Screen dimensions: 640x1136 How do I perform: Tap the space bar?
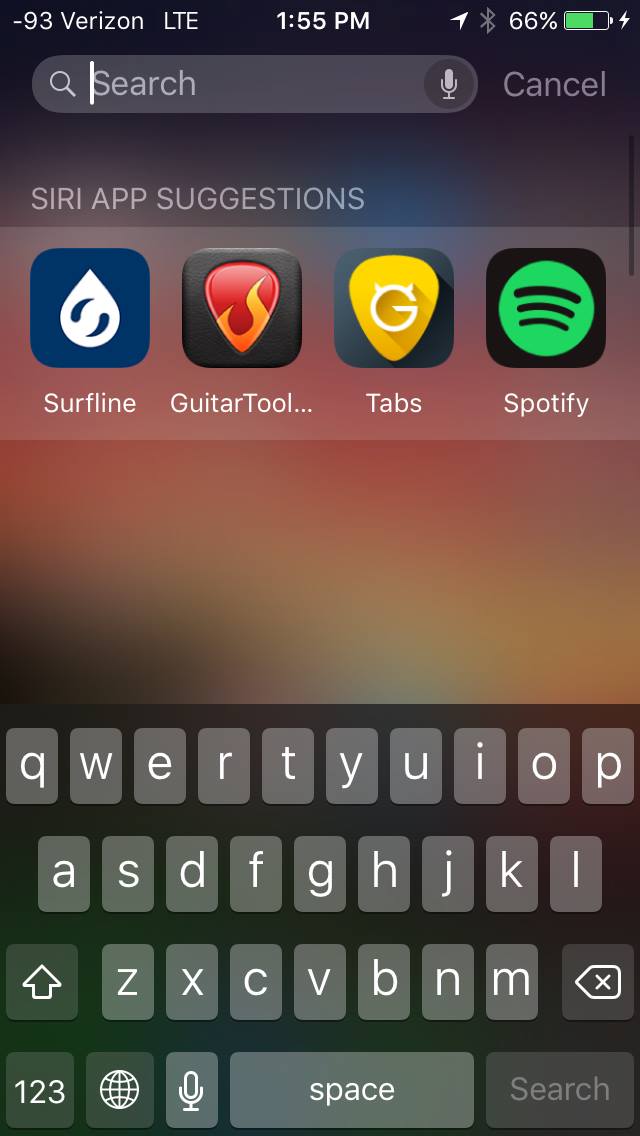tap(352, 1090)
